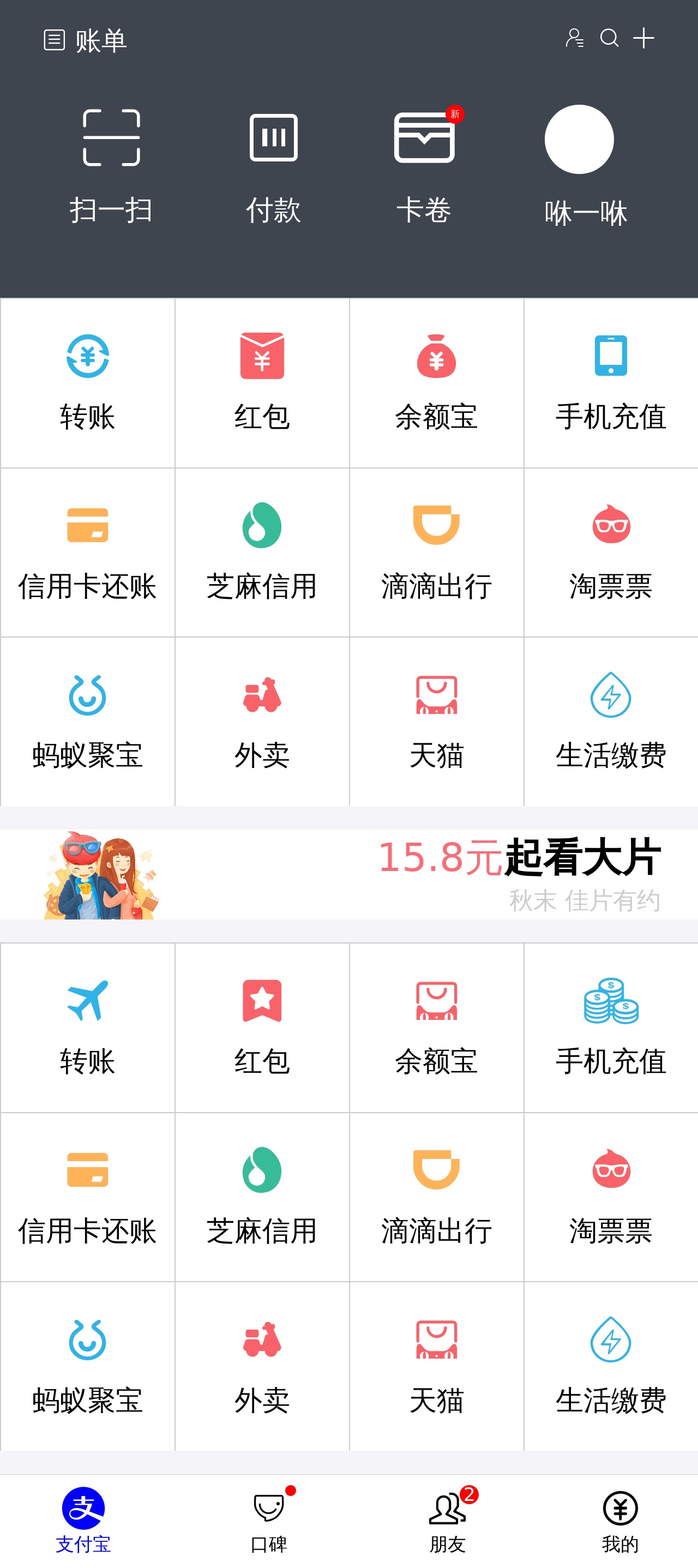Open 付款 payment code
This screenshot has width=698, height=1568.
tap(273, 164)
